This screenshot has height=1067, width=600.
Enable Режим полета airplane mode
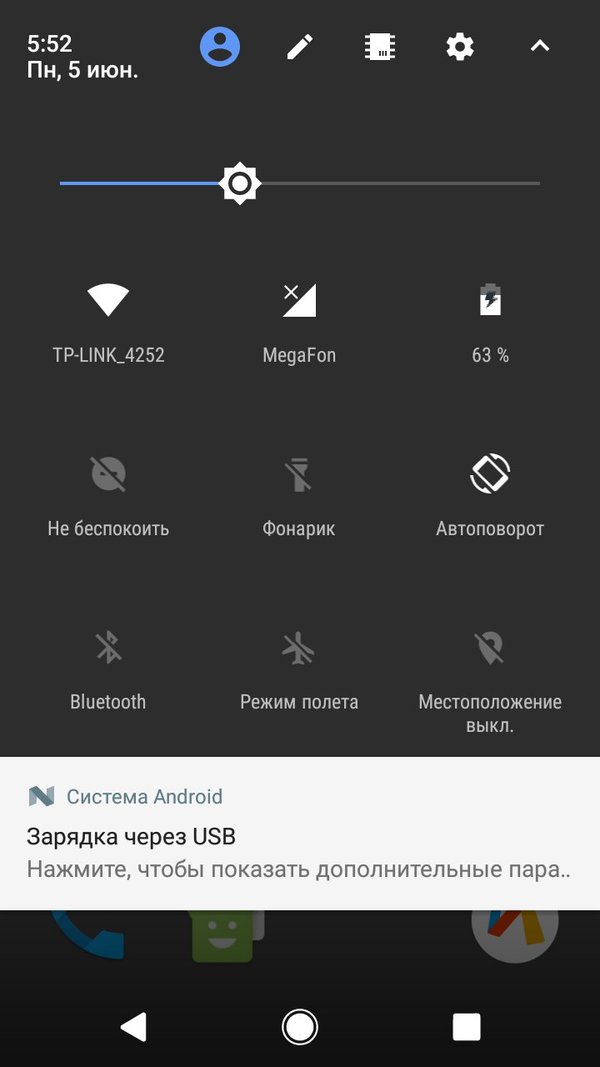coord(299,650)
